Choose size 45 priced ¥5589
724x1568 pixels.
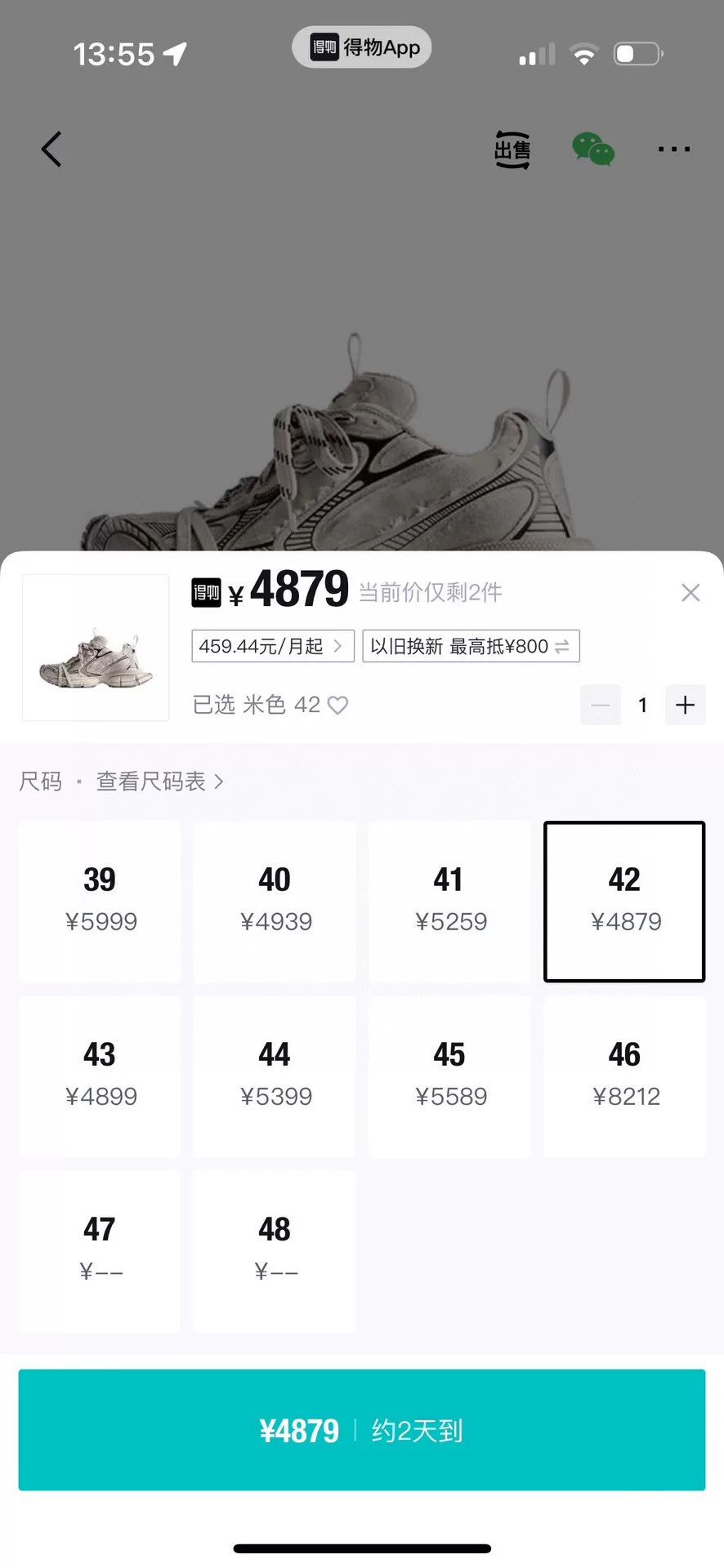(x=449, y=1076)
